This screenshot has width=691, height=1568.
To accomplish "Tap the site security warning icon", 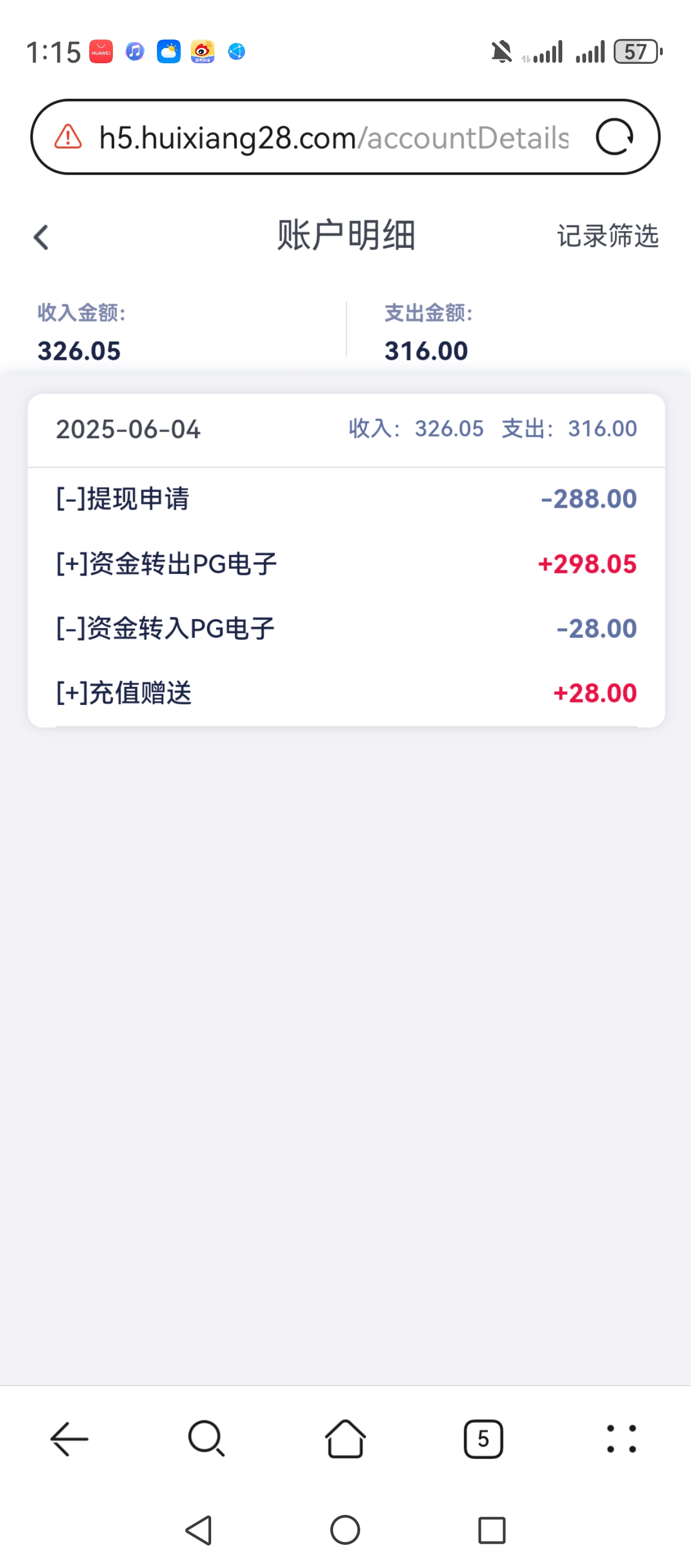I will click(68, 137).
